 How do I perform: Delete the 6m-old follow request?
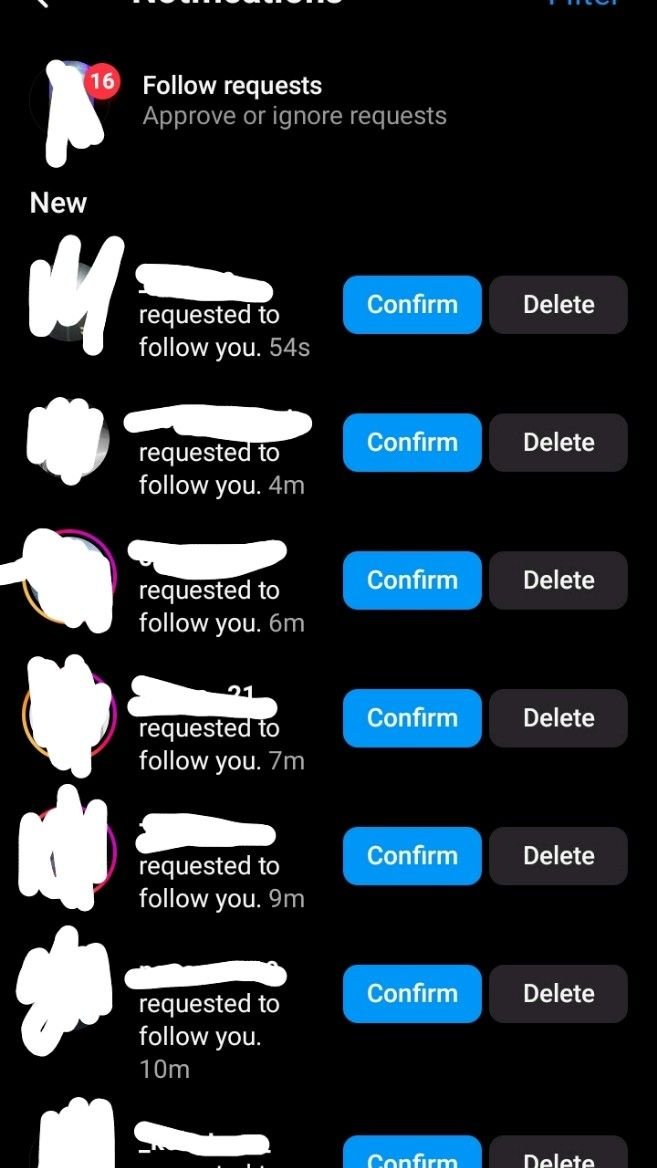(x=559, y=580)
